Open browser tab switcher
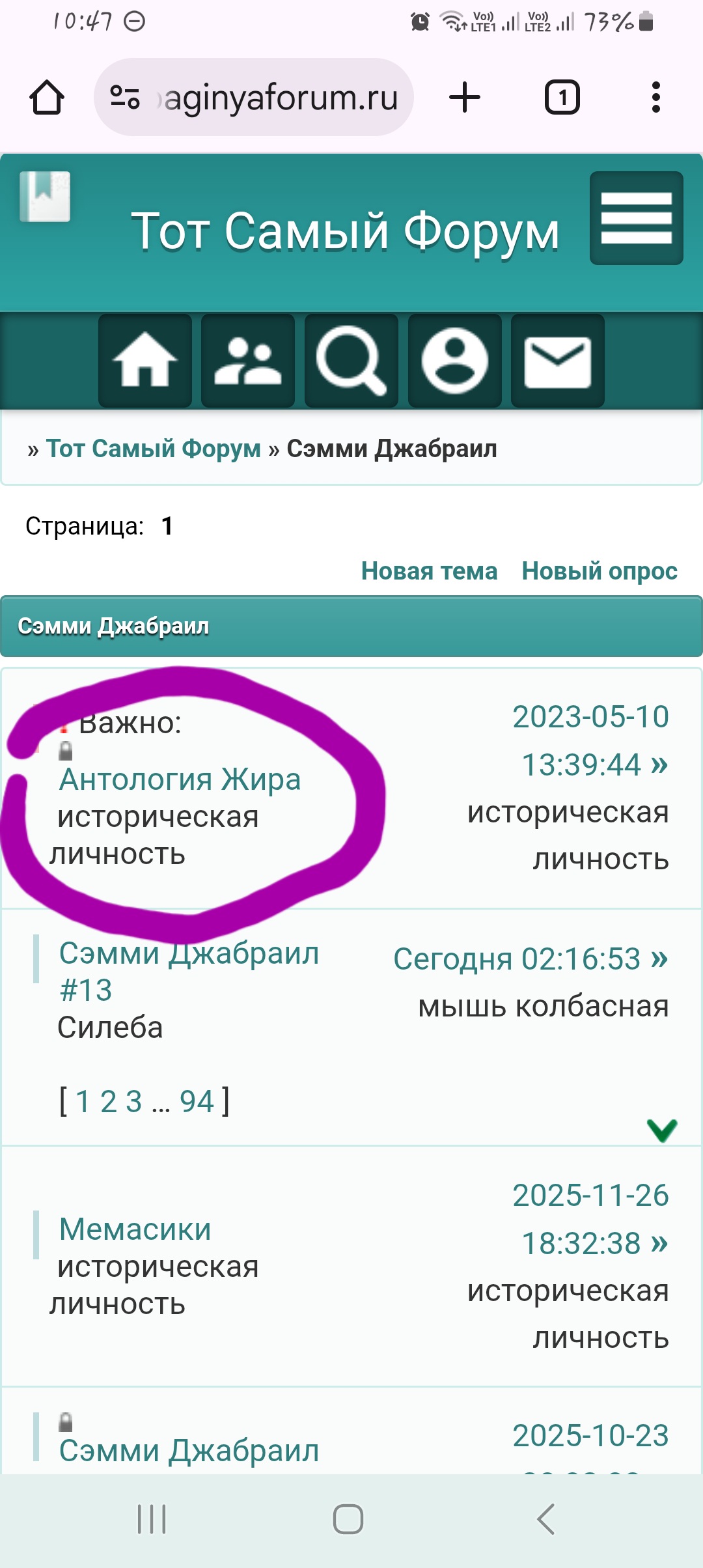 (562, 98)
